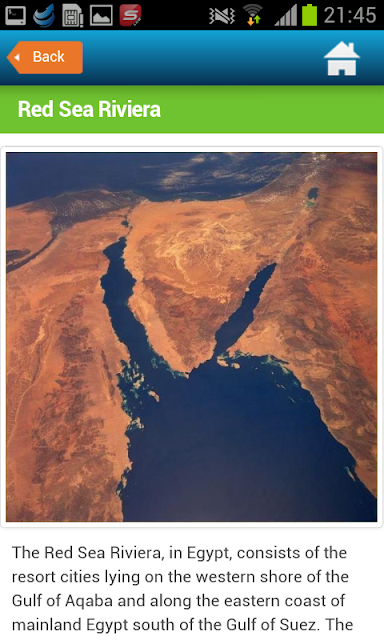Tap the orange Back button
384x640 pixels.
coord(45,57)
